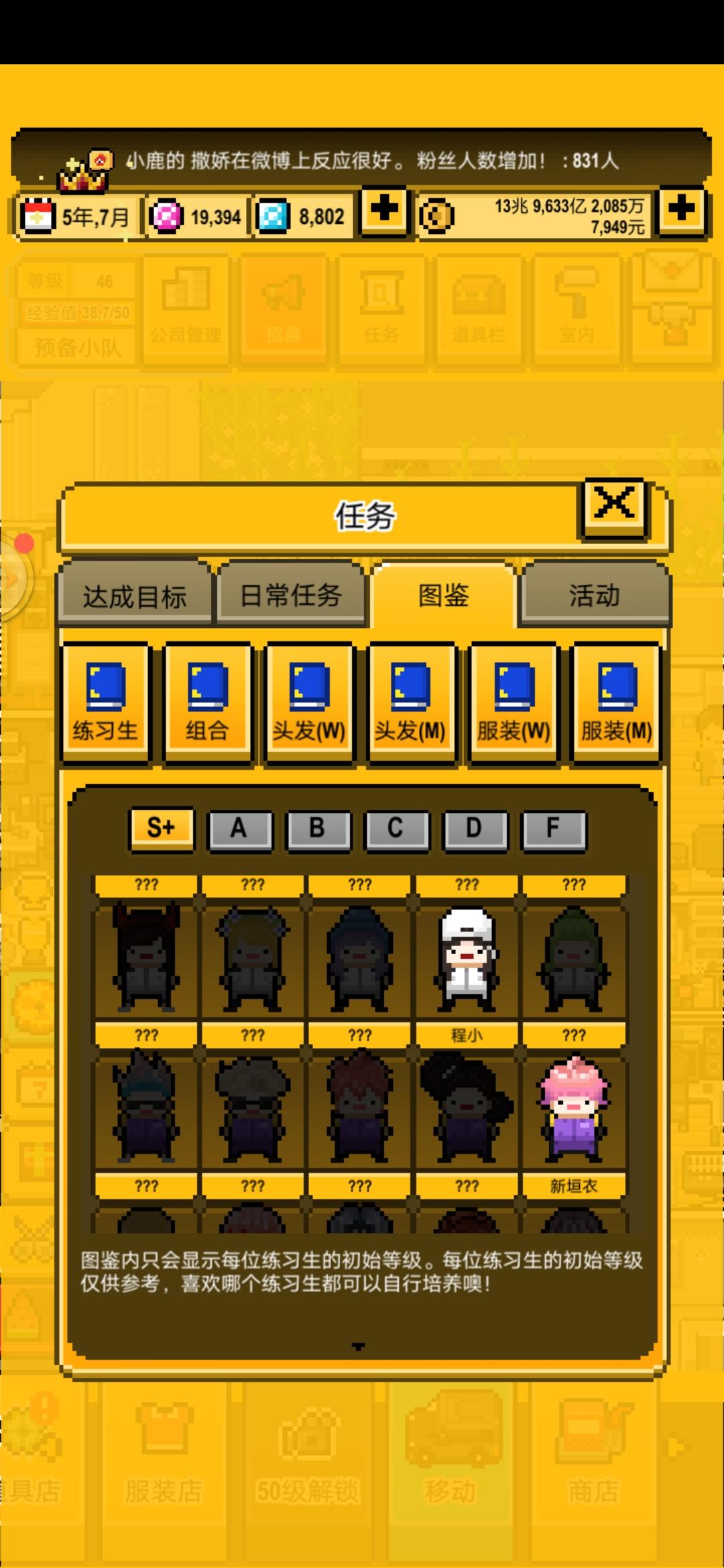Select the D rank filter tab

[x=474, y=829]
